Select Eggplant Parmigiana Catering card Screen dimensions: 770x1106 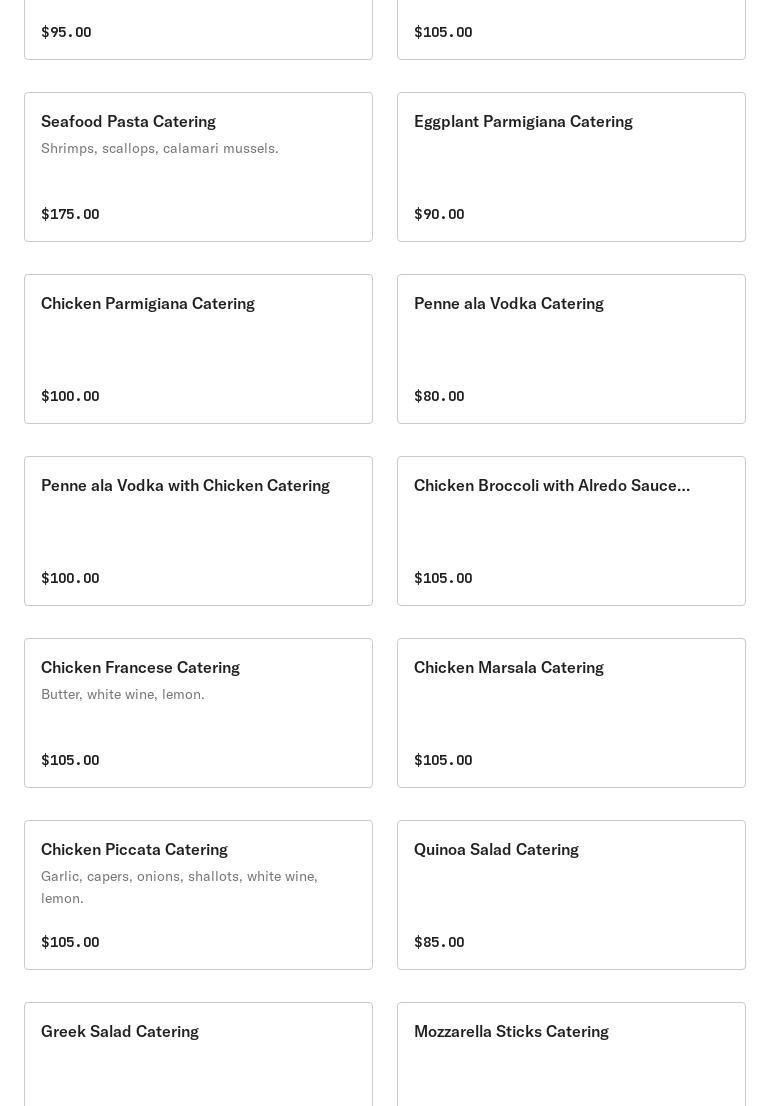click(571, 167)
